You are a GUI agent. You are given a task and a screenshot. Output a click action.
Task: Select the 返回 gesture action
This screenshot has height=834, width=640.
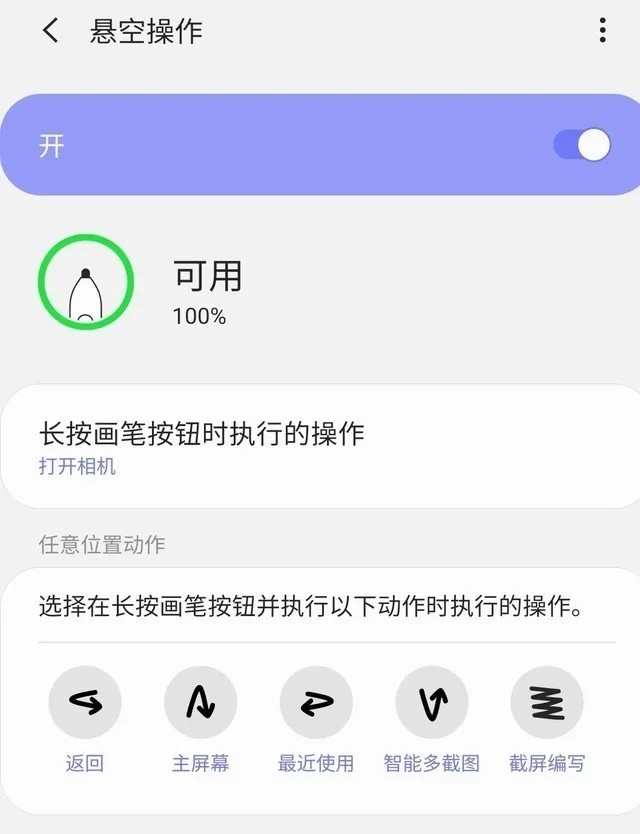pyautogui.click(x=85, y=704)
